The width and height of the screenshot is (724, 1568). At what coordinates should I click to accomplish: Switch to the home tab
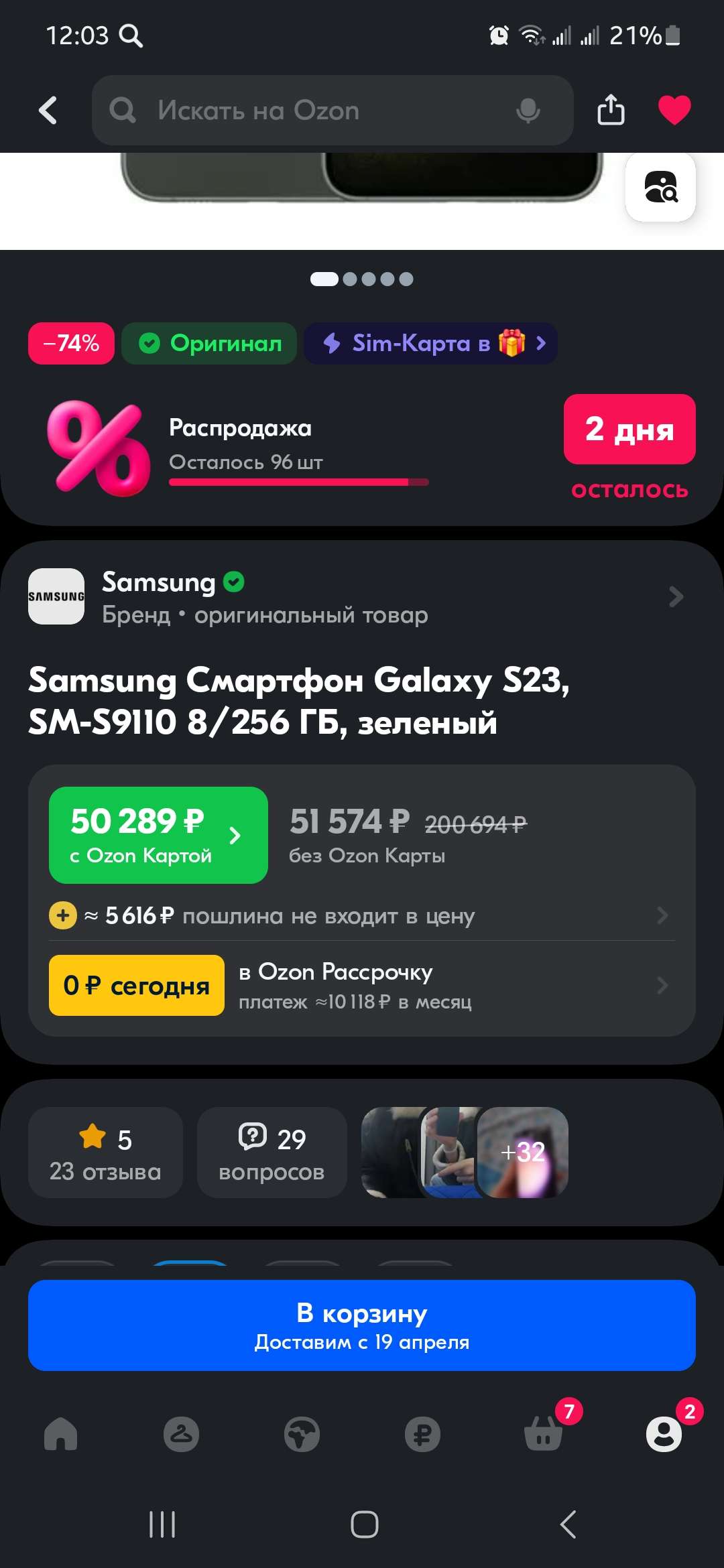61,1434
